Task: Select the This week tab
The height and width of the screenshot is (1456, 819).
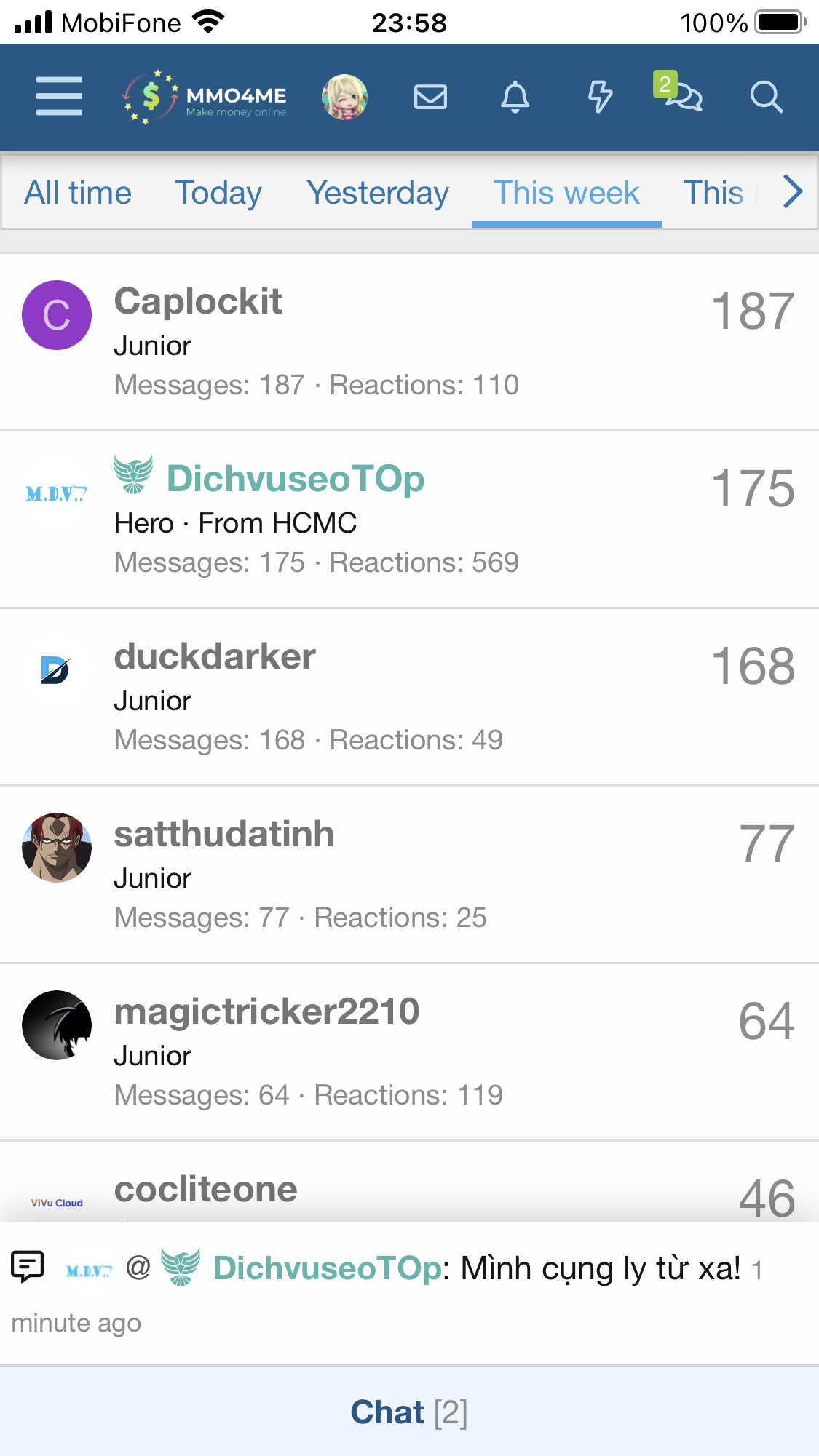Action: click(x=566, y=193)
